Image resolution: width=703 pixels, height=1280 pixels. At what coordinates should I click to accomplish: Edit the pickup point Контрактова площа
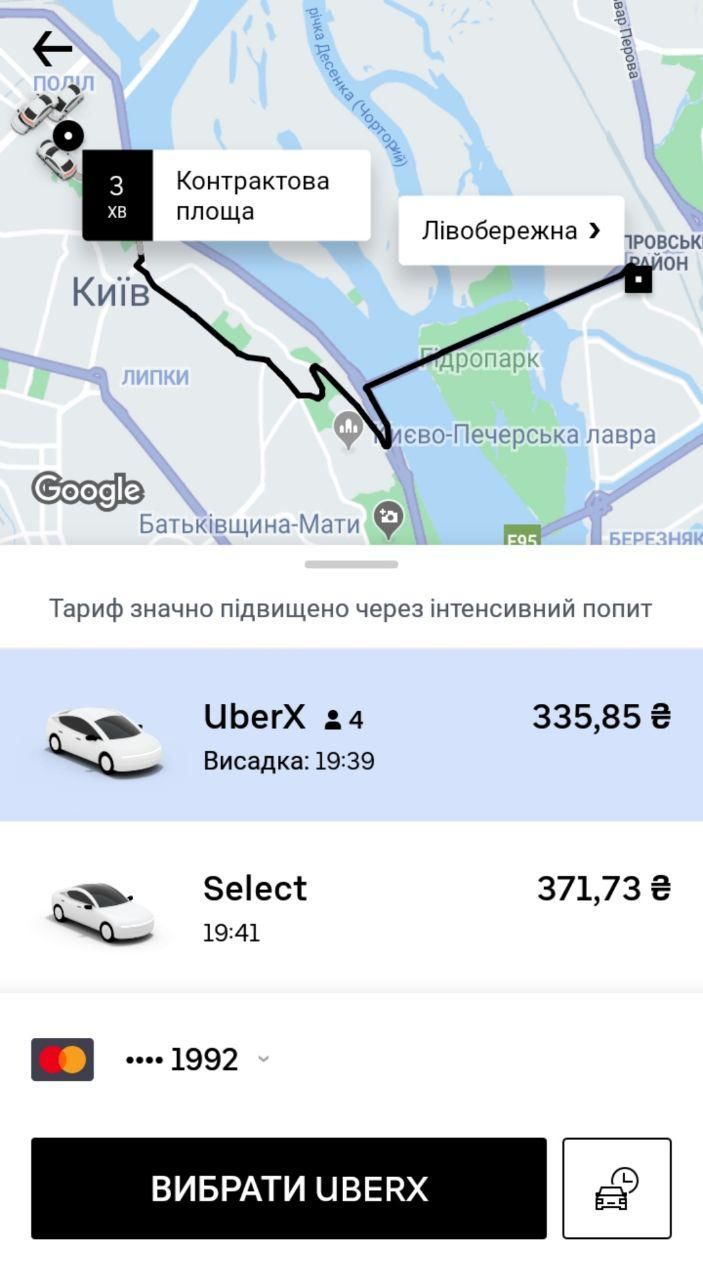tap(252, 196)
